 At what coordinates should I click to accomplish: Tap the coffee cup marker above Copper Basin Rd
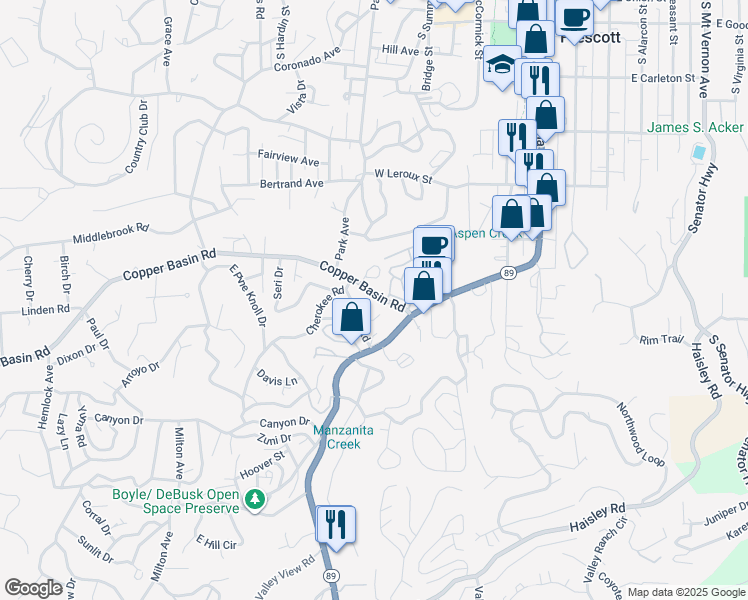pyautogui.click(x=432, y=245)
